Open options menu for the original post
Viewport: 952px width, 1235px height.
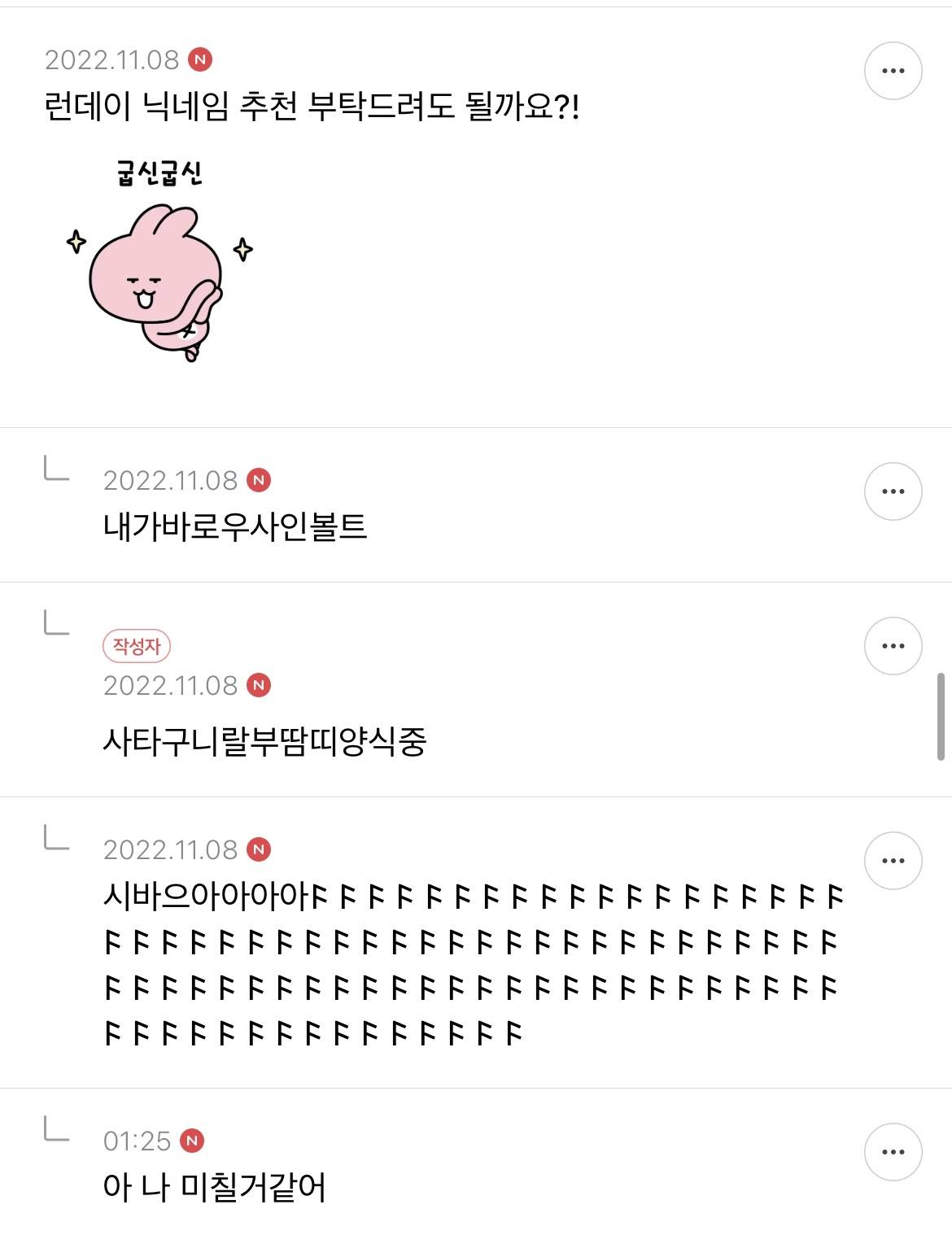tap(893, 72)
